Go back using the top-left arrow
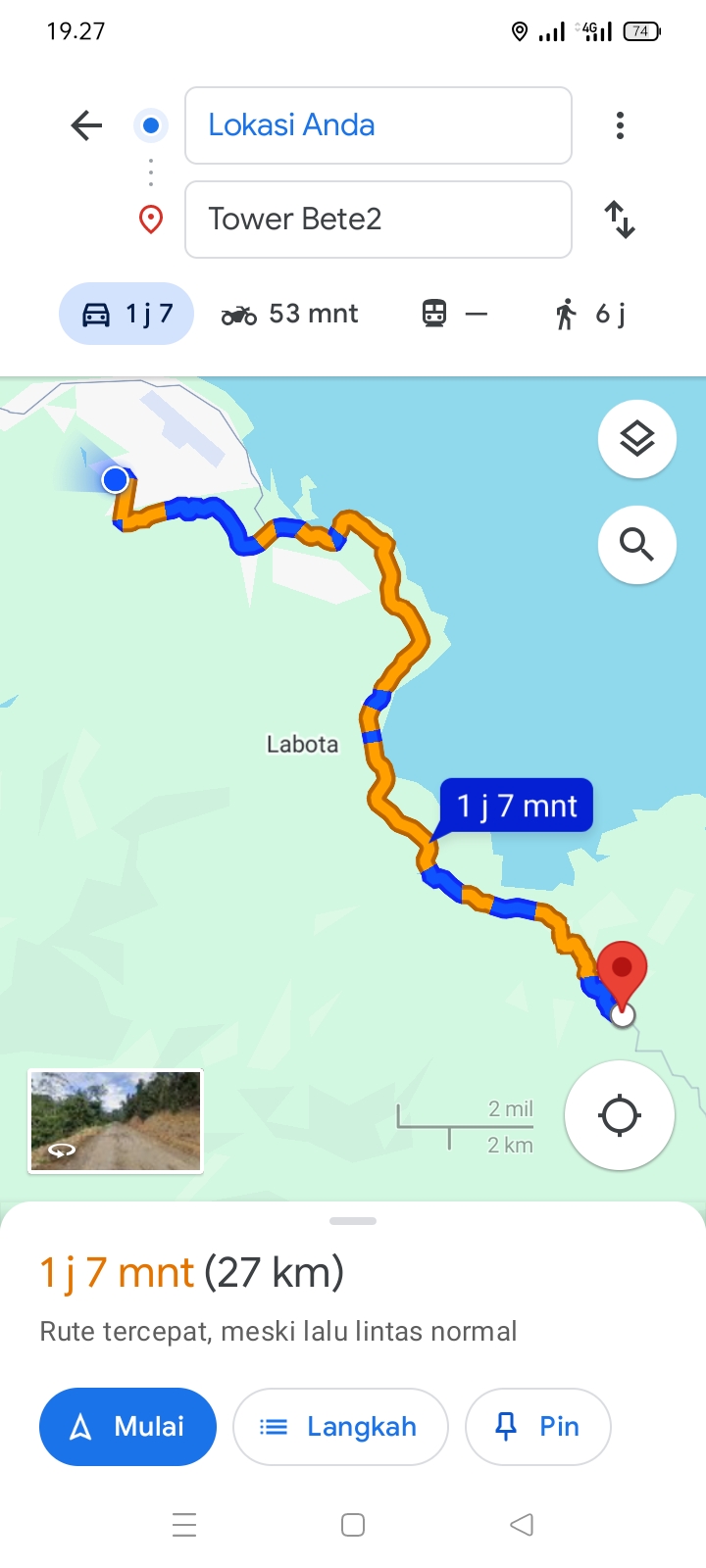Image resolution: width=706 pixels, height=1568 pixels. pos(86,125)
